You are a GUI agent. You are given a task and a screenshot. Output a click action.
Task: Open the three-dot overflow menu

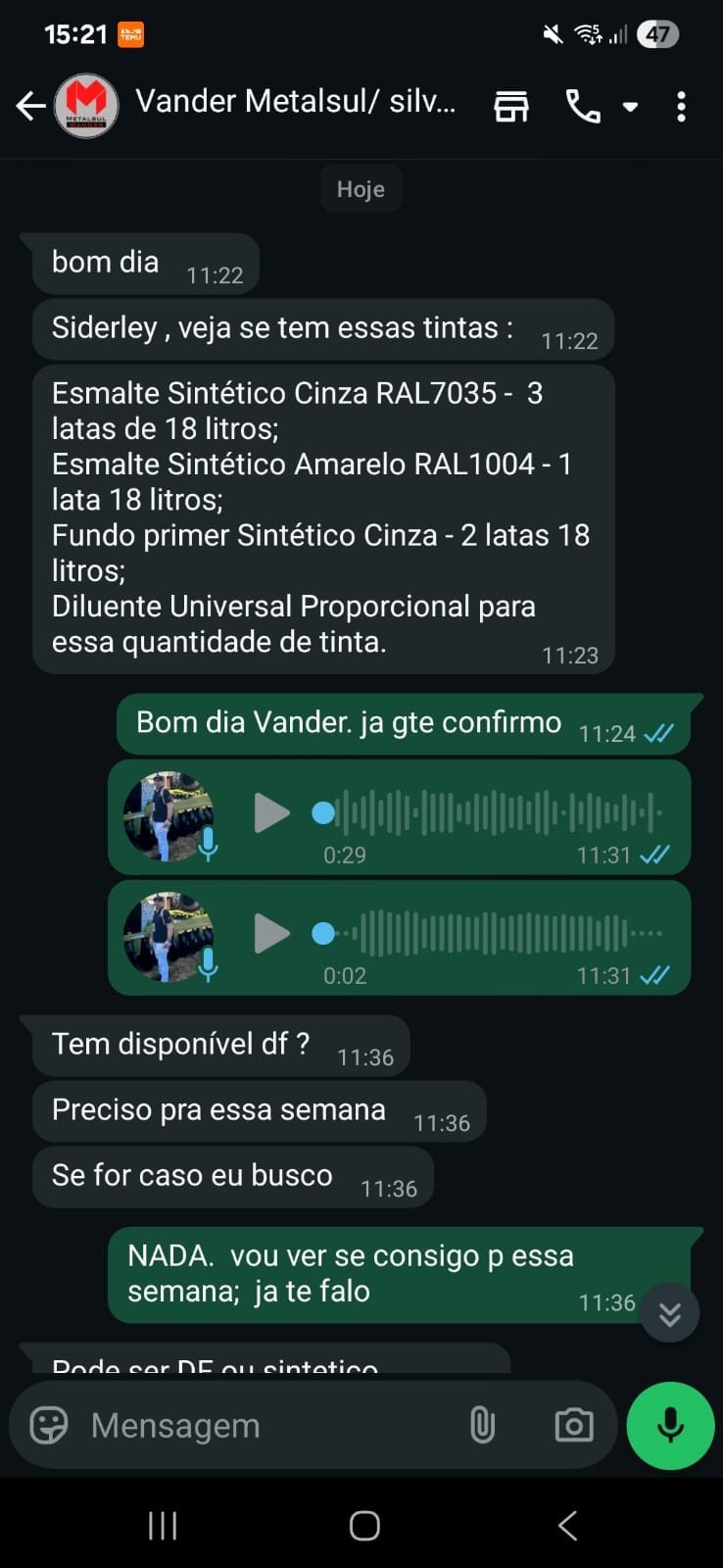point(681,106)
